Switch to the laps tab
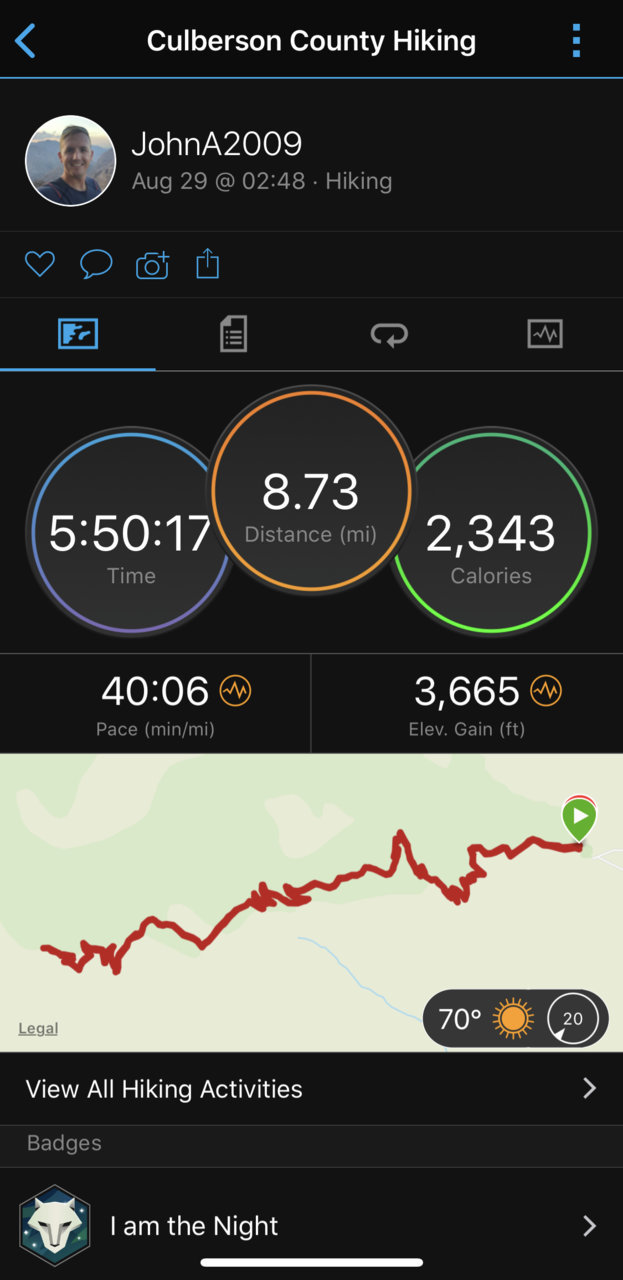 click(389, 334)
